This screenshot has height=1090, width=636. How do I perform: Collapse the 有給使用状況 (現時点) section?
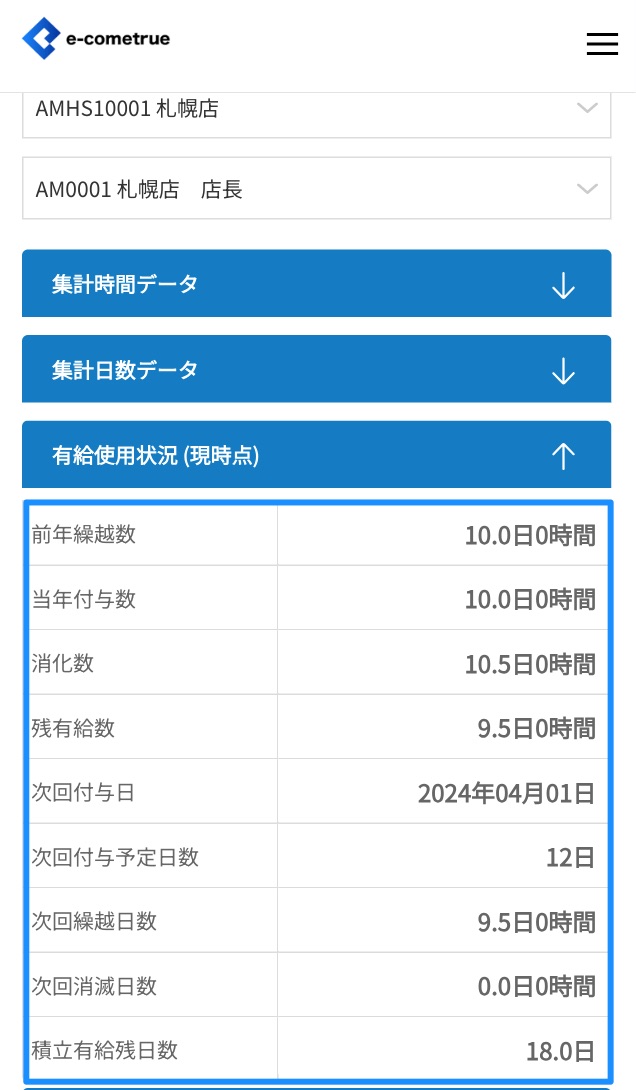click(316, 456)
